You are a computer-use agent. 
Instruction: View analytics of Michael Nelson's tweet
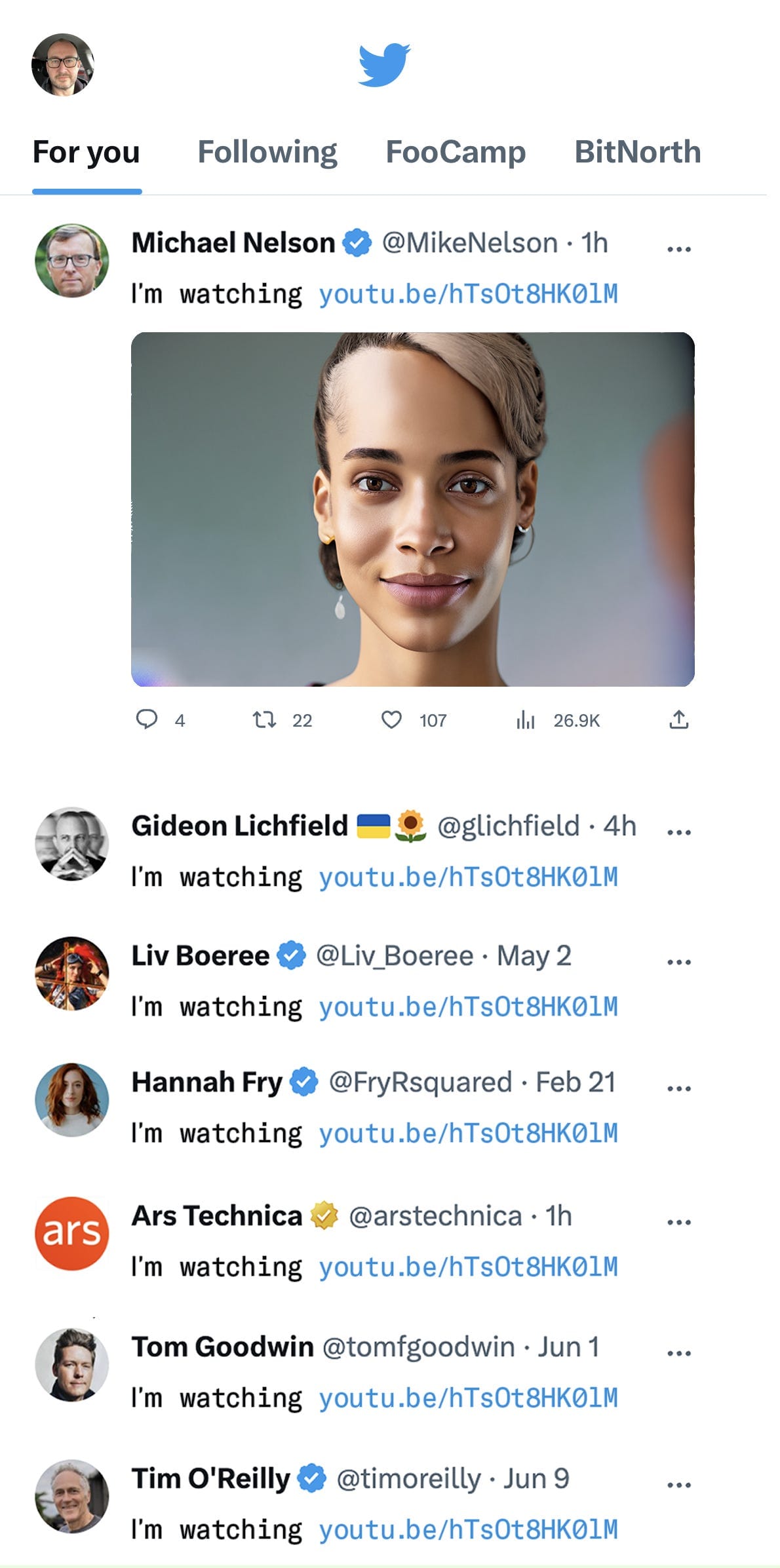point(526,719)
